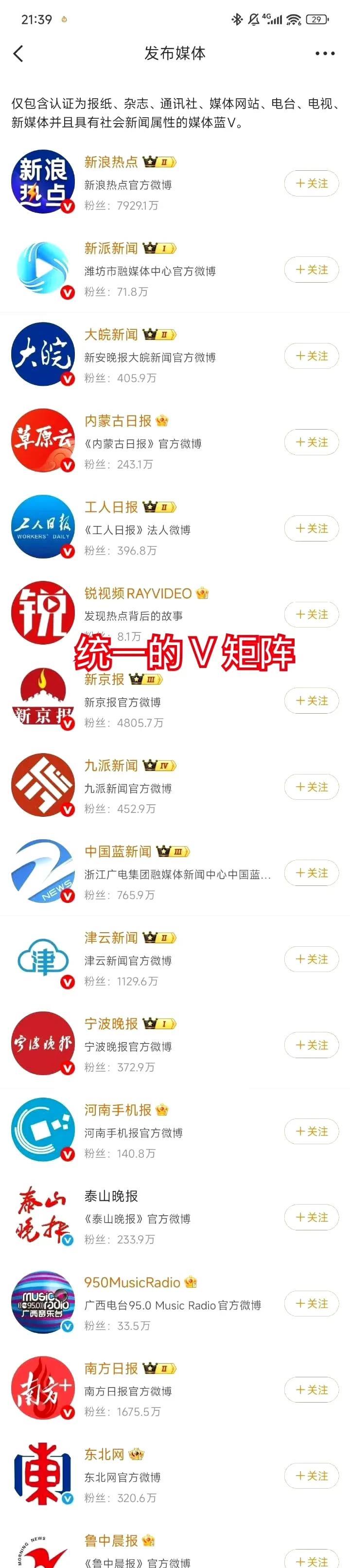The height and width of the screenshot is (1568, 350).
Task: Follow 新浪热点 with its 关注 button
Action: pos(311,183)
